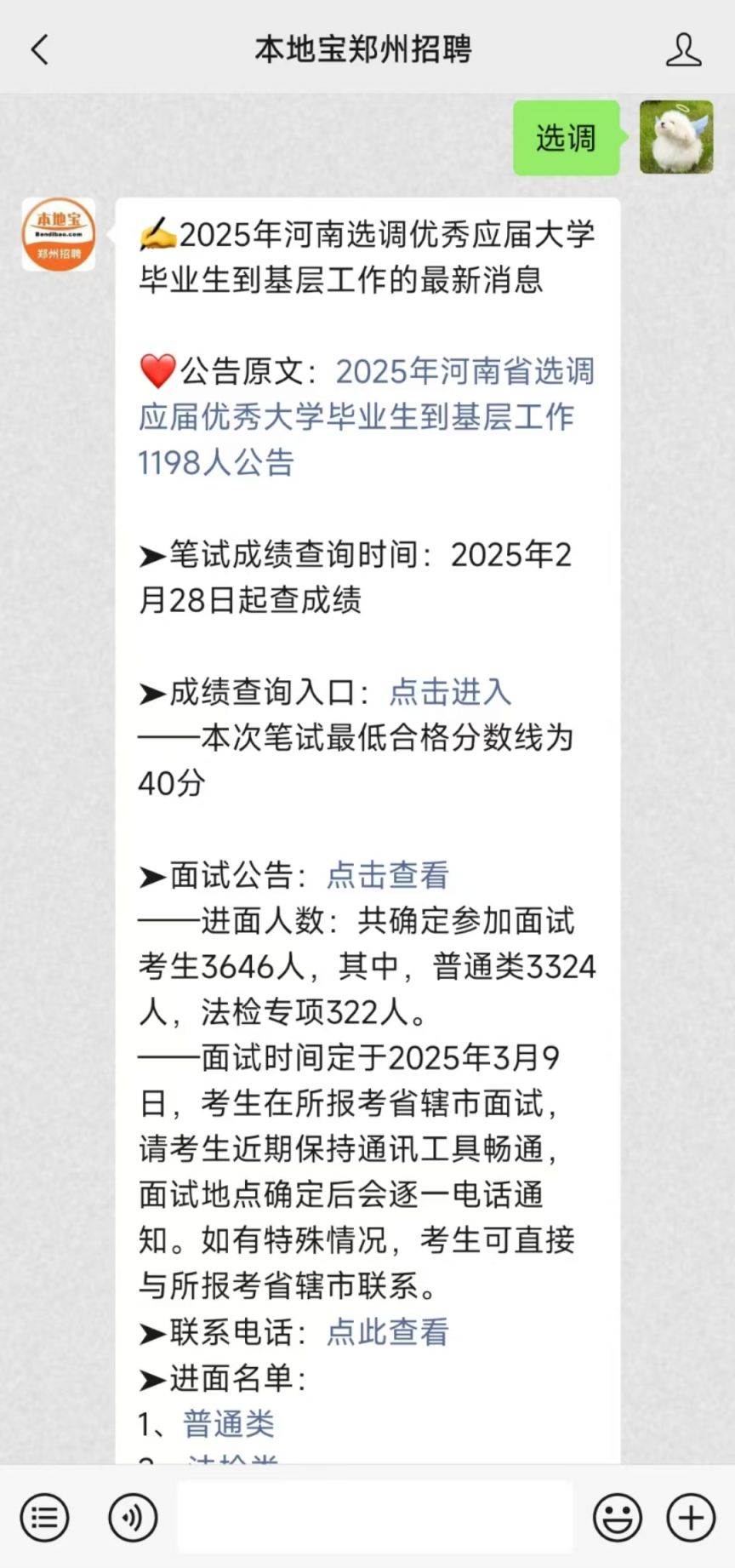Screen dimensions: 735x1568
Task: Open the 普通类 interview list link
Action: click(229, 1424)
